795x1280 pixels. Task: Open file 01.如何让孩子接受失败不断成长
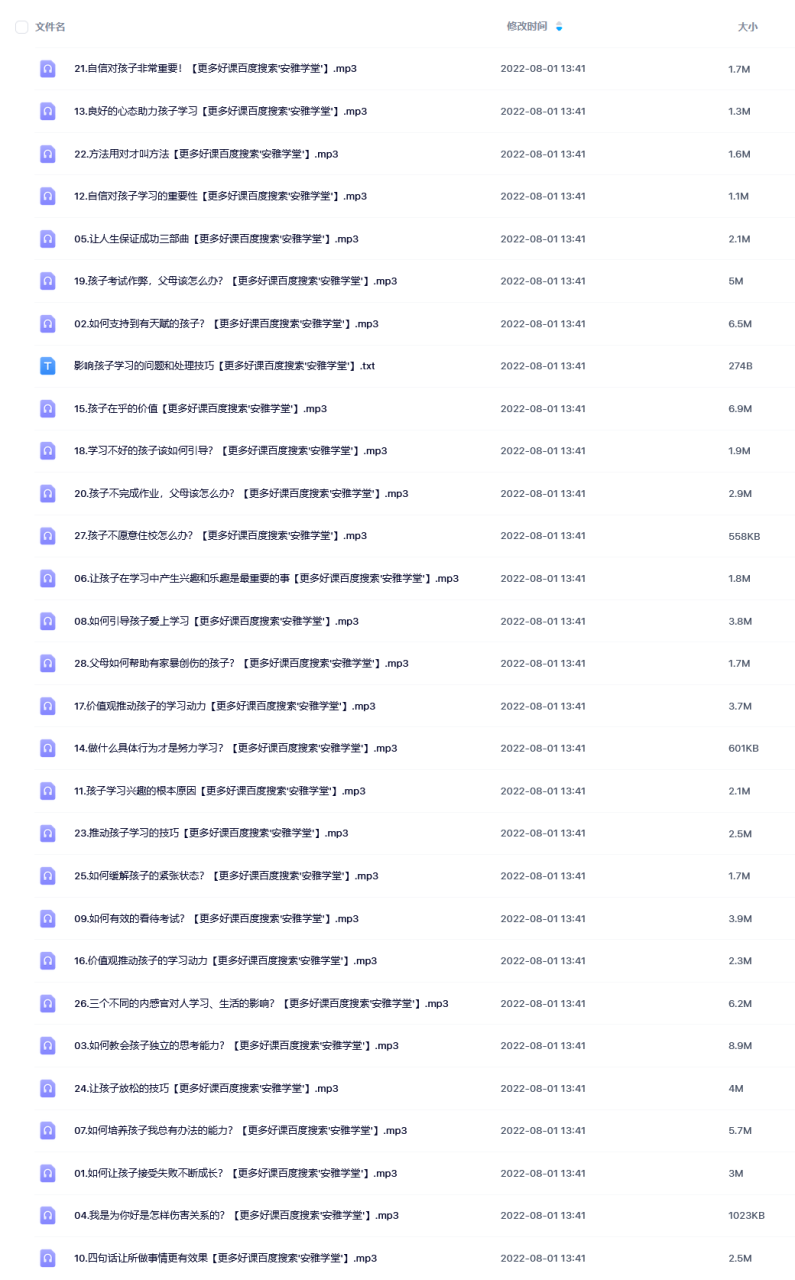pos(236,1173)
